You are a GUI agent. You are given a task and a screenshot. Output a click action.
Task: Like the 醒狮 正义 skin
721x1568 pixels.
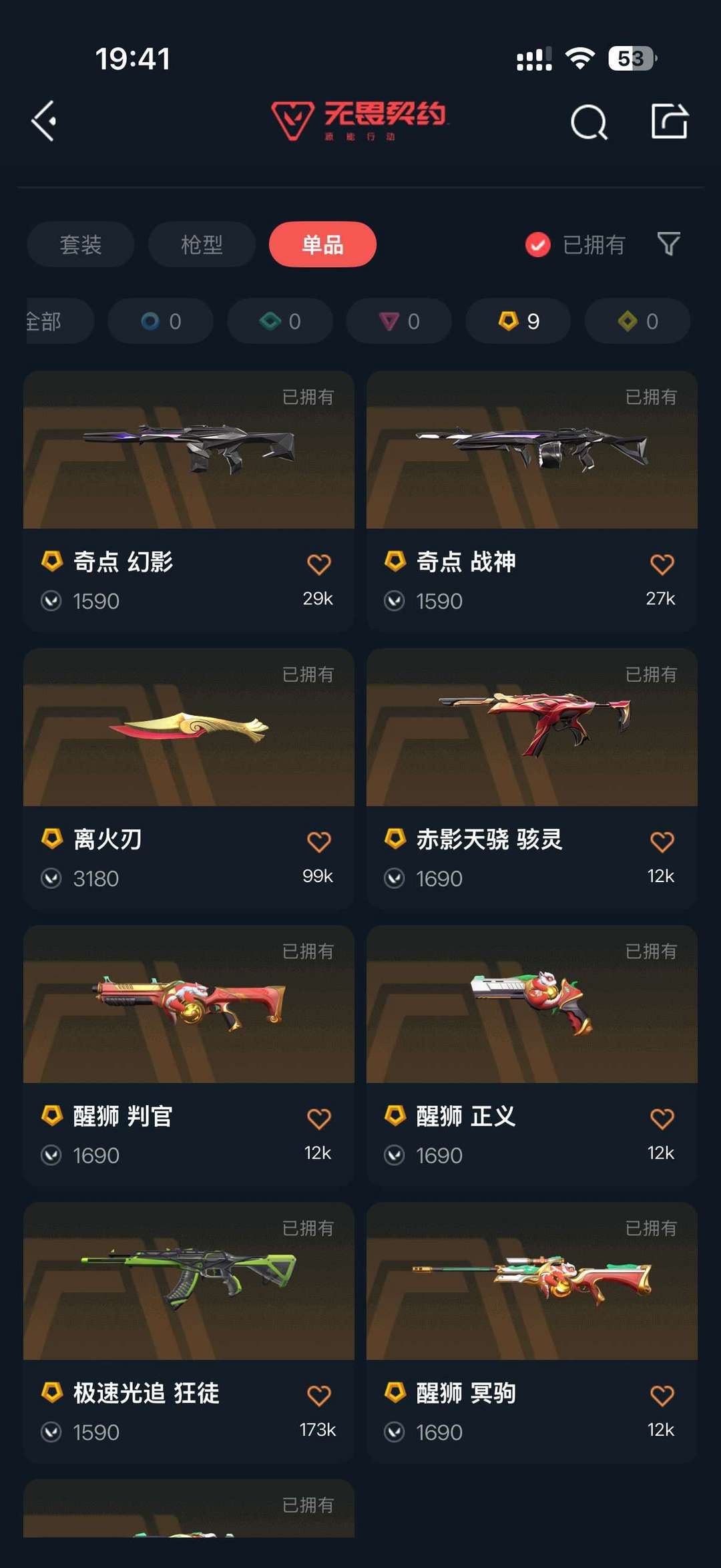(x=662, y=1119)
